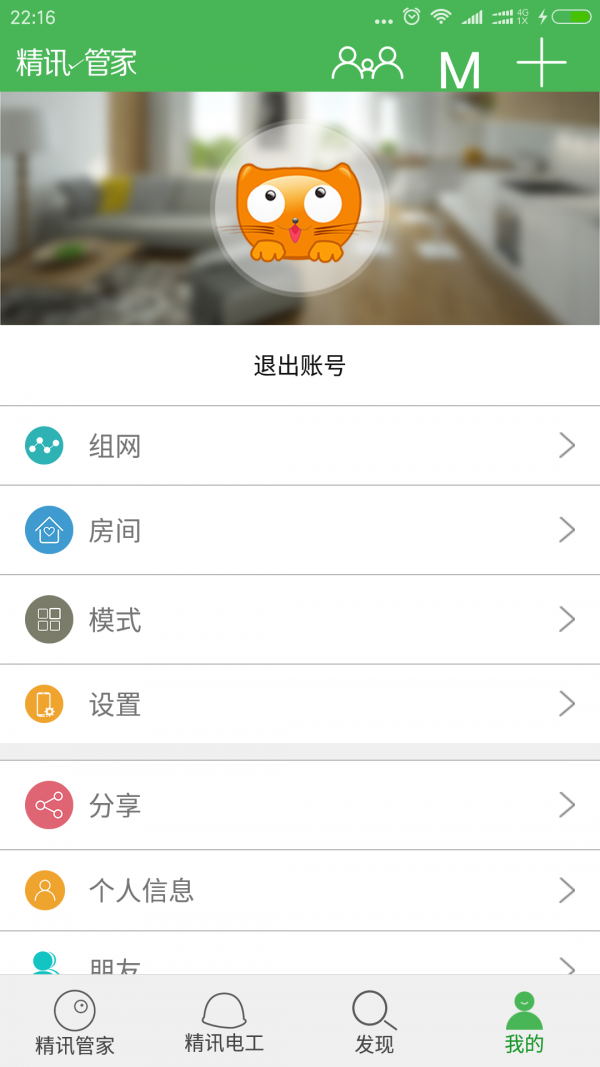
Task: Open the 个人信息 personal info row
Action: coord(300,890)
